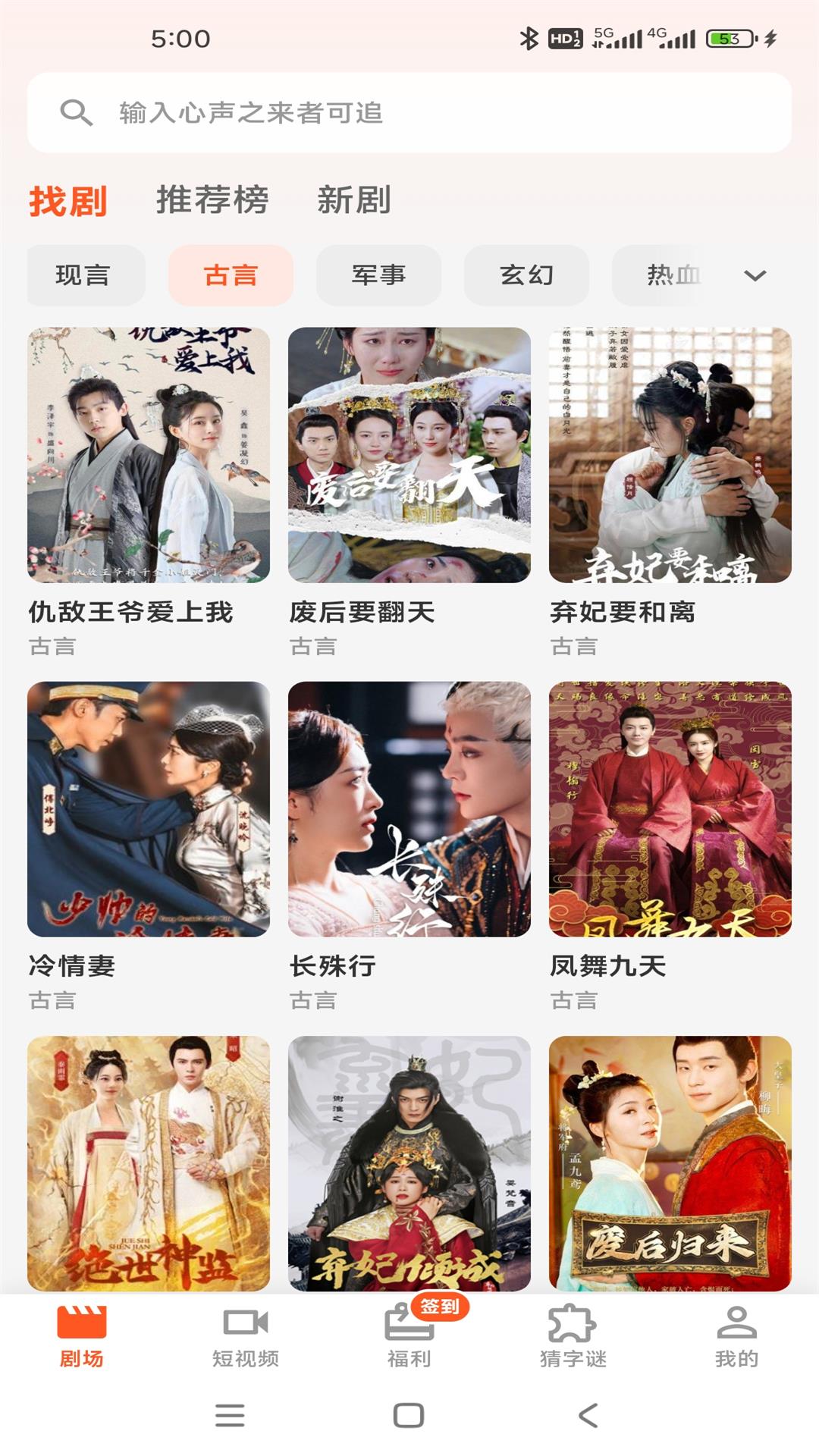View the drama 弃妃要和离
The width and height of the screenshot is (819, 1456).
pyautogui.click(x=670, y=455)
